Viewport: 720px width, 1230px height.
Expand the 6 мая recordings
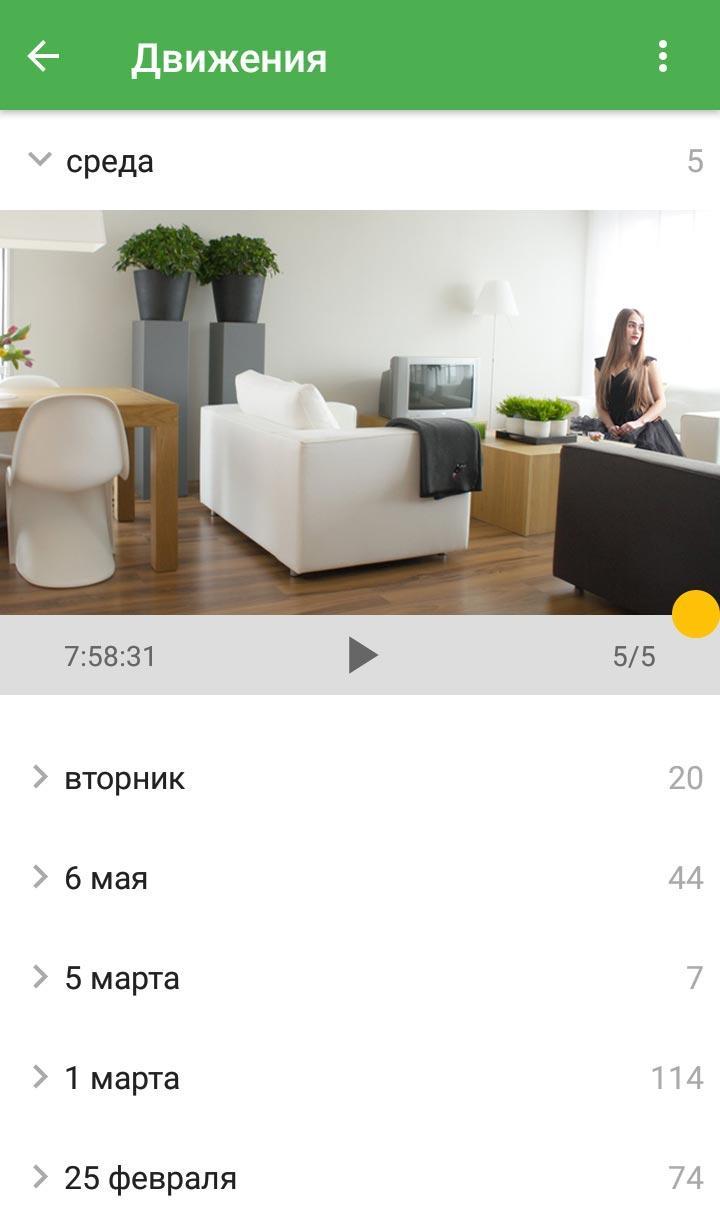(x=360, y=878)
